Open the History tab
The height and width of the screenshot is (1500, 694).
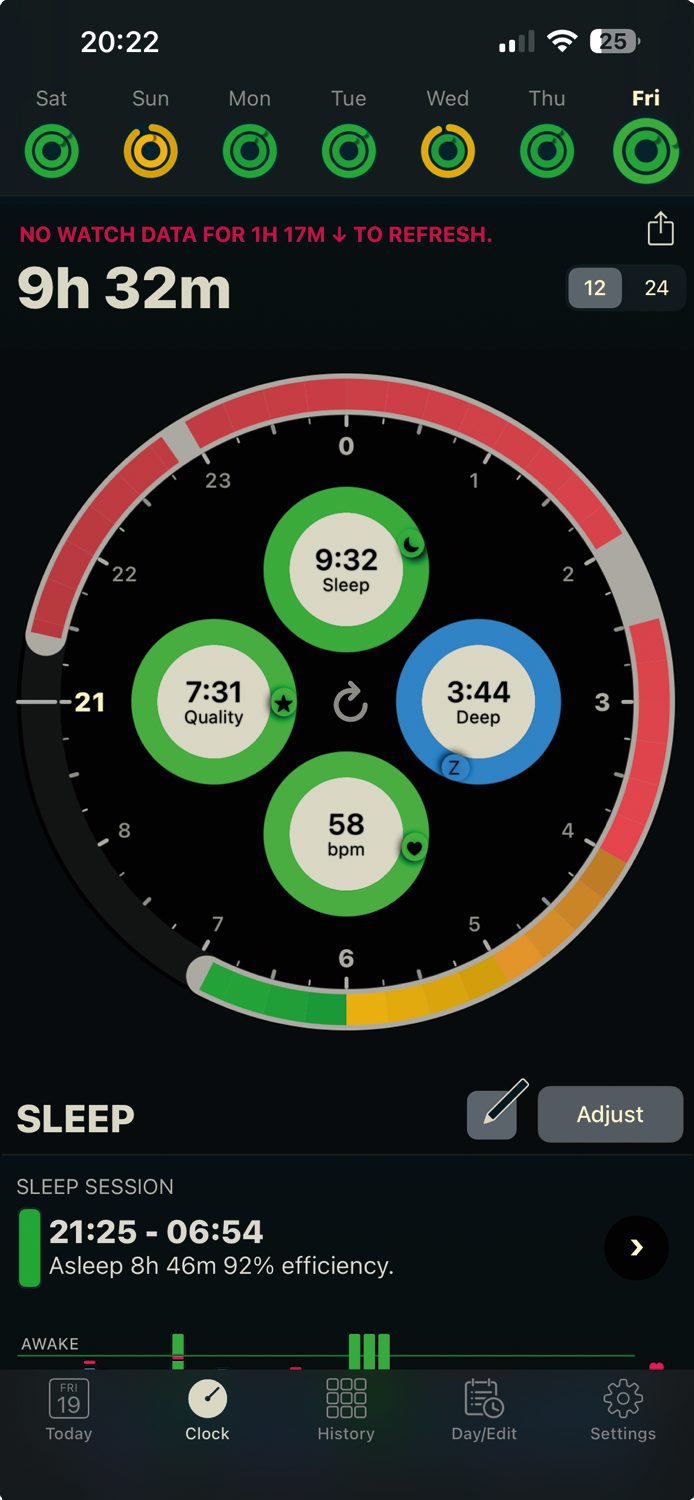(x=346, y=1410)
